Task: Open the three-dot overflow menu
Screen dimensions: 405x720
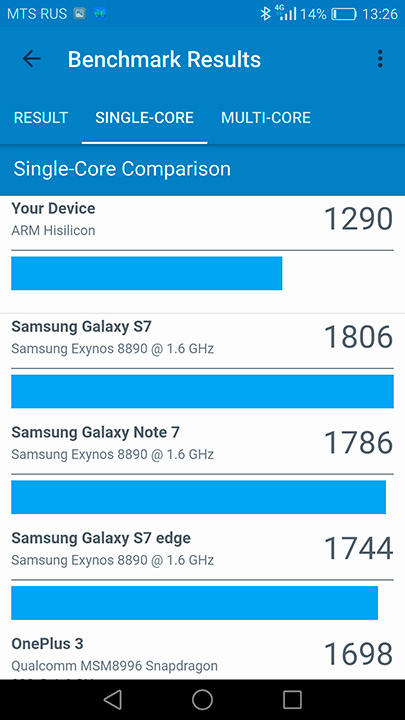Action: [380, 59]
